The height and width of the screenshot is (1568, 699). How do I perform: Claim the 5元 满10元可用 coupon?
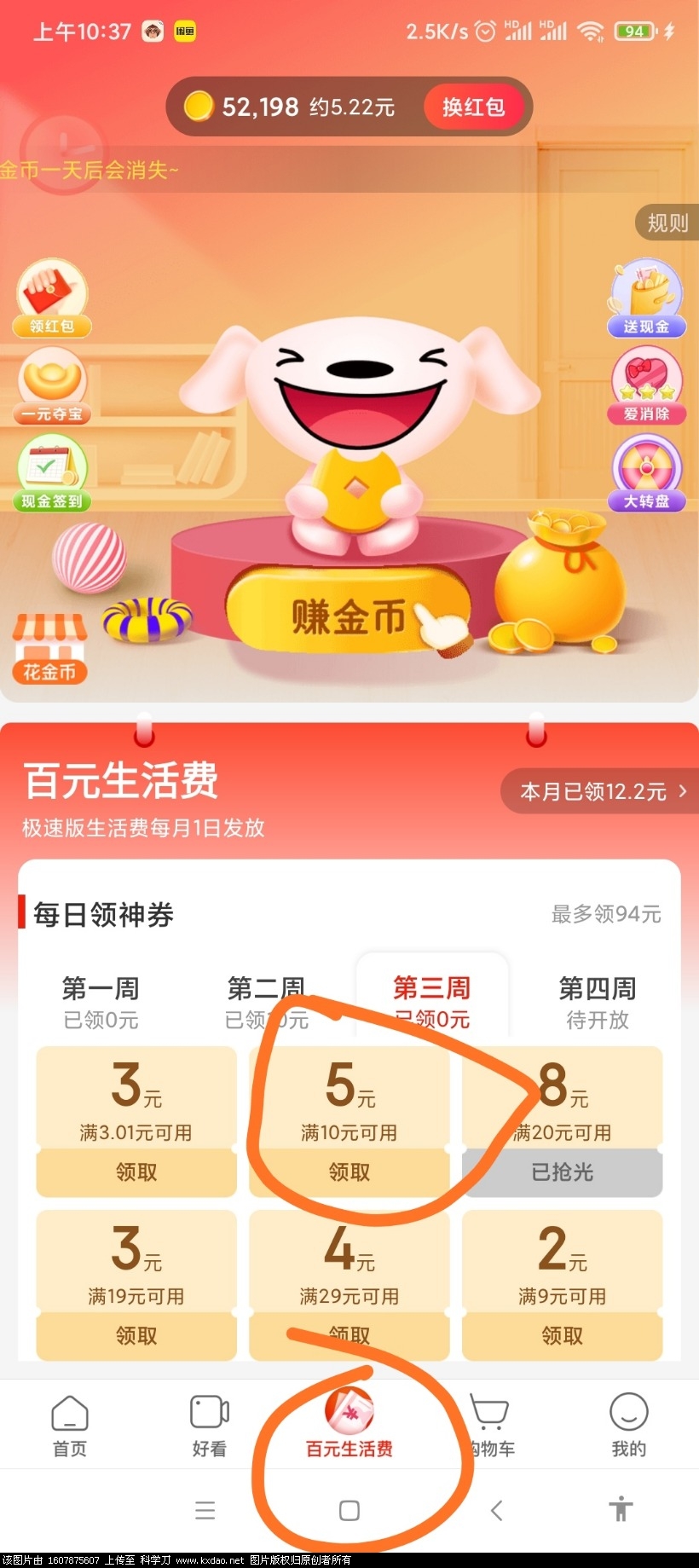click(349, 1172)
